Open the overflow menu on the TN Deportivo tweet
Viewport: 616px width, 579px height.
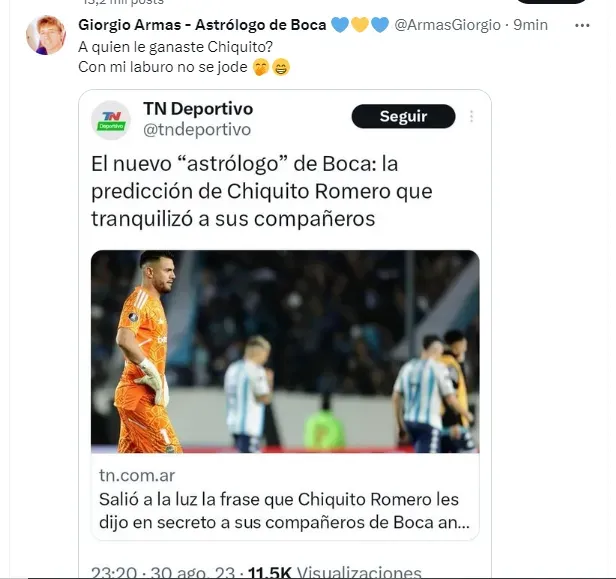472,117
